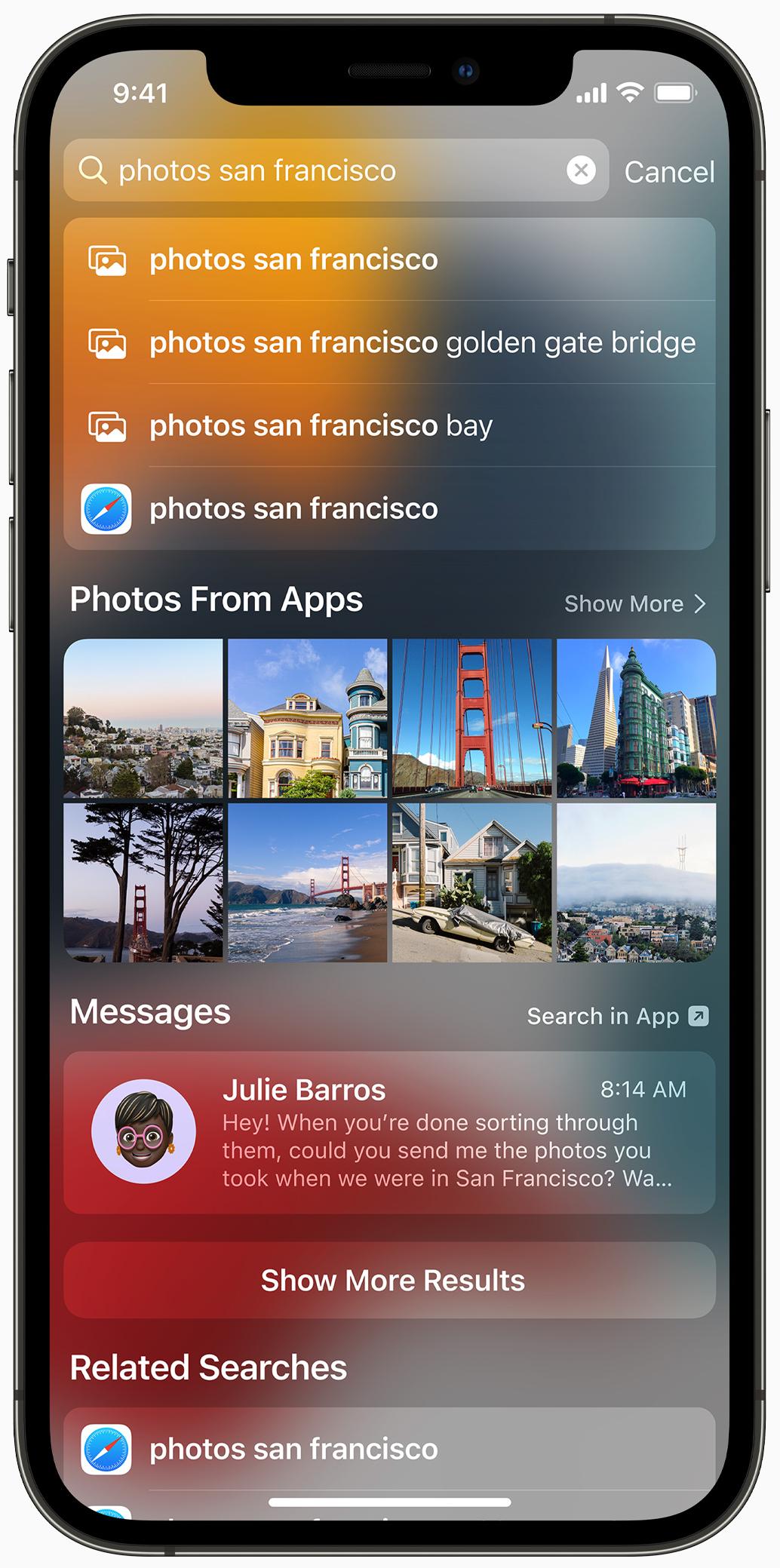Open the Transamerica Pyramid photo
The height and width of the screenshot is (1568, 780).
[636, 718]
